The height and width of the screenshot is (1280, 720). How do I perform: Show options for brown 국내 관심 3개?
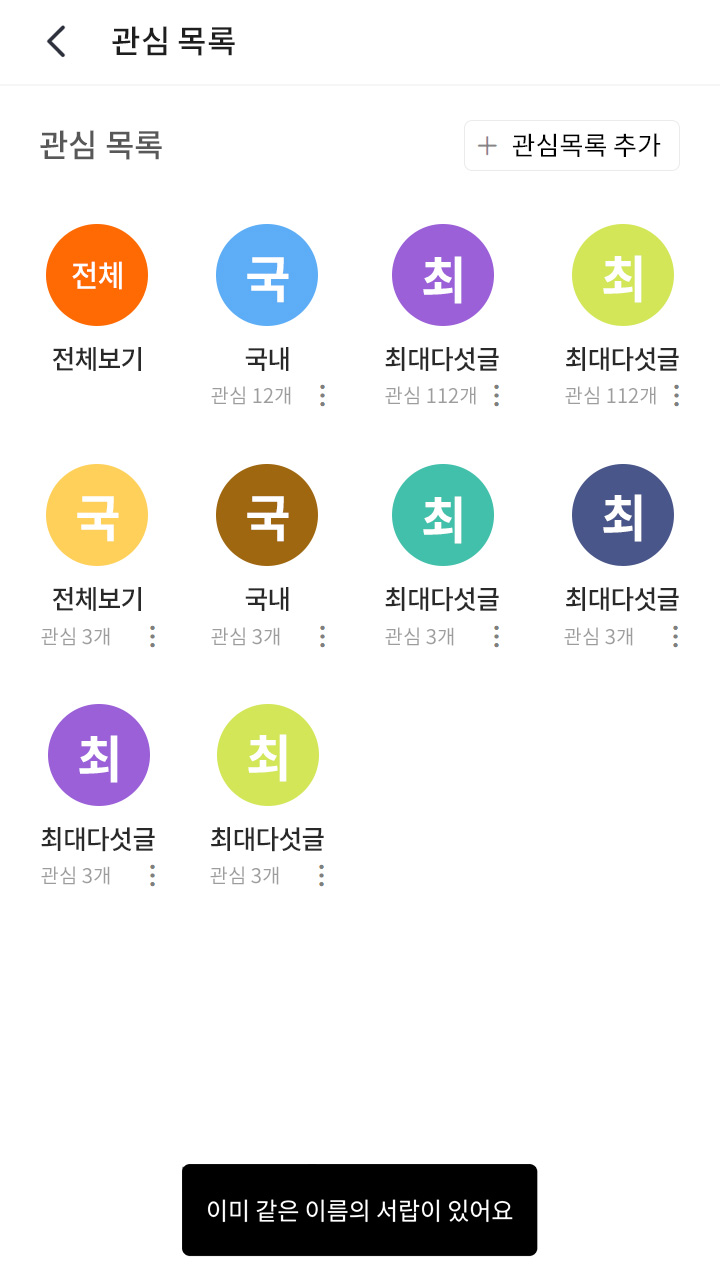coord(322,636)
